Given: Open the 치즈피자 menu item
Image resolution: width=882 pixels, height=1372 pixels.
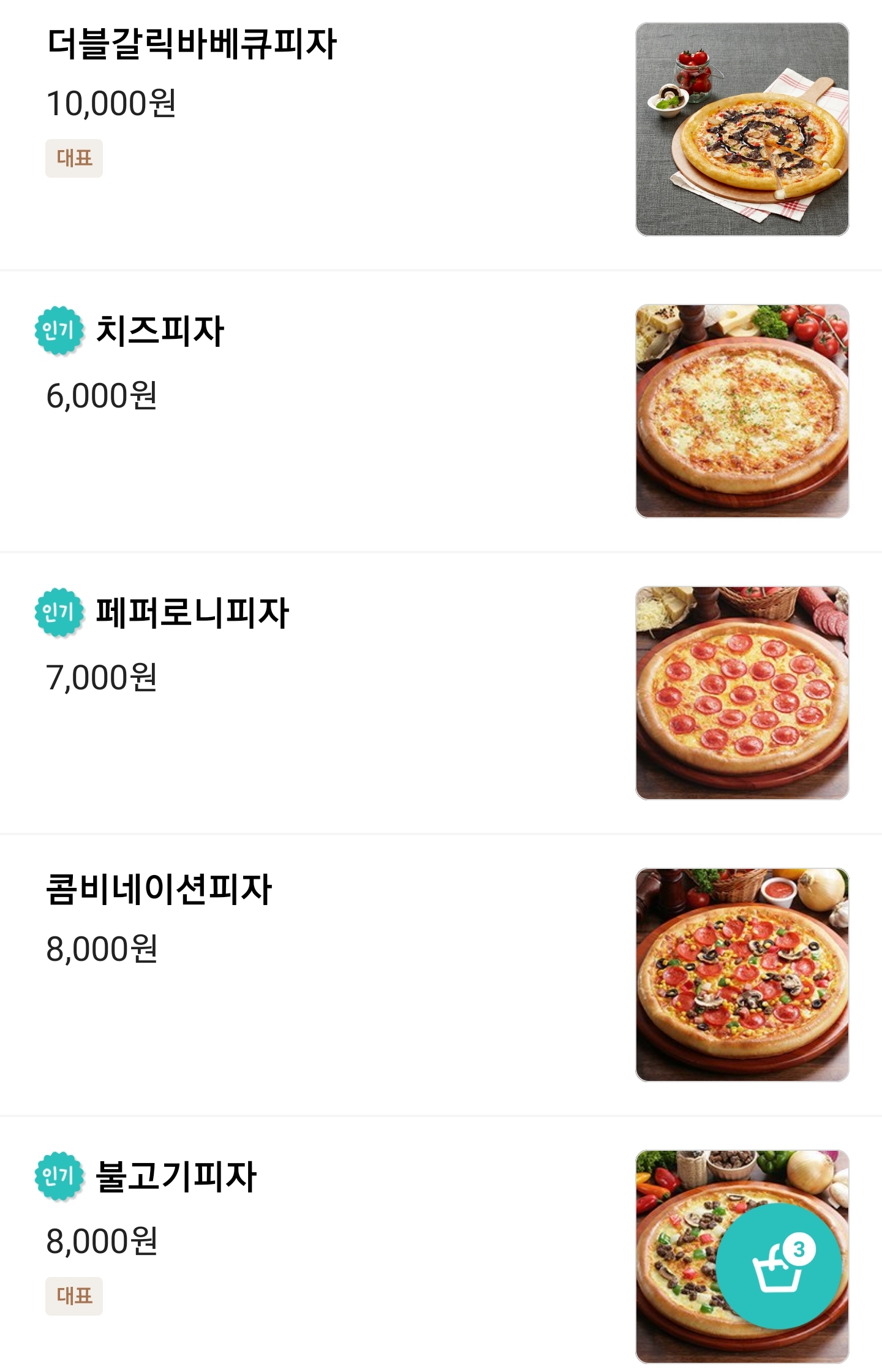Looking at the screenshot, I should 160,332.
